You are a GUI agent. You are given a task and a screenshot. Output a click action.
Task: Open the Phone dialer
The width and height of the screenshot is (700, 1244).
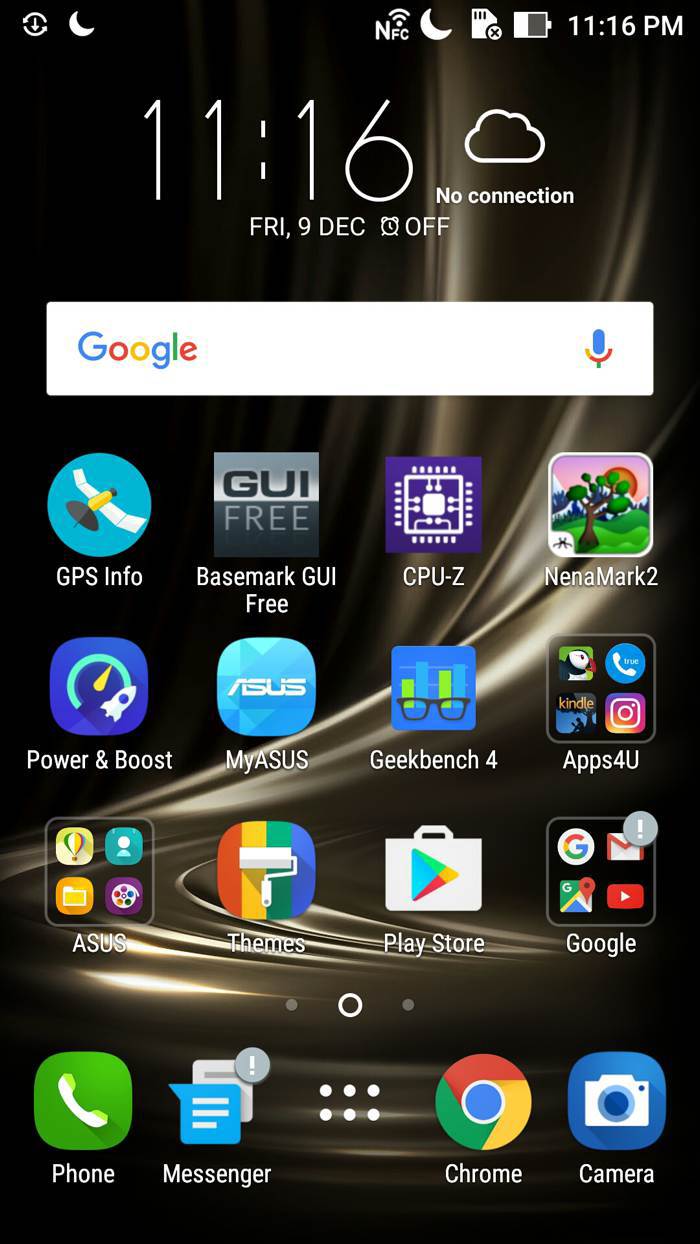tap(83, 1102)
